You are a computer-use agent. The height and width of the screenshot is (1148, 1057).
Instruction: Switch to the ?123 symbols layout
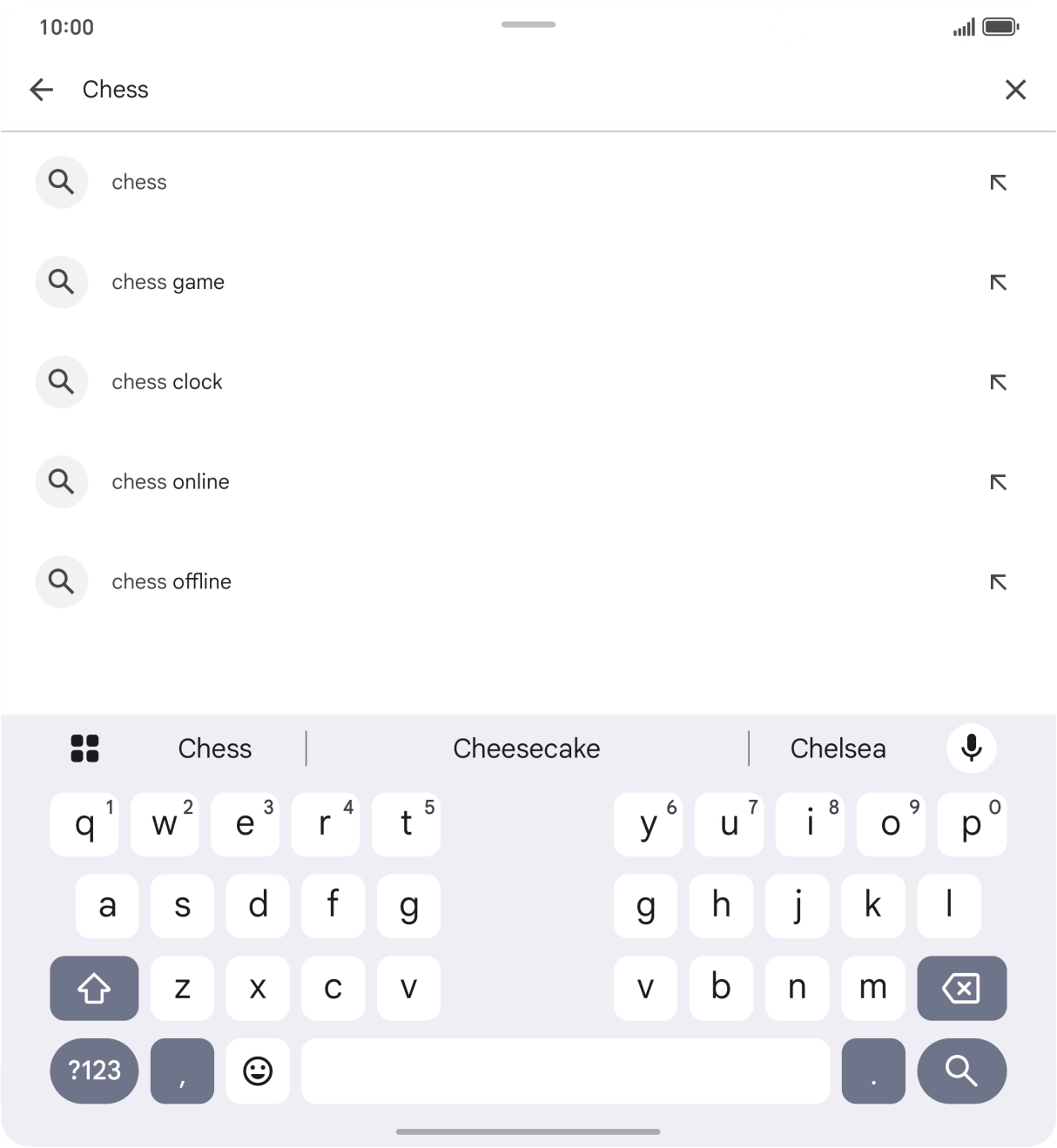pos(94,1071)
